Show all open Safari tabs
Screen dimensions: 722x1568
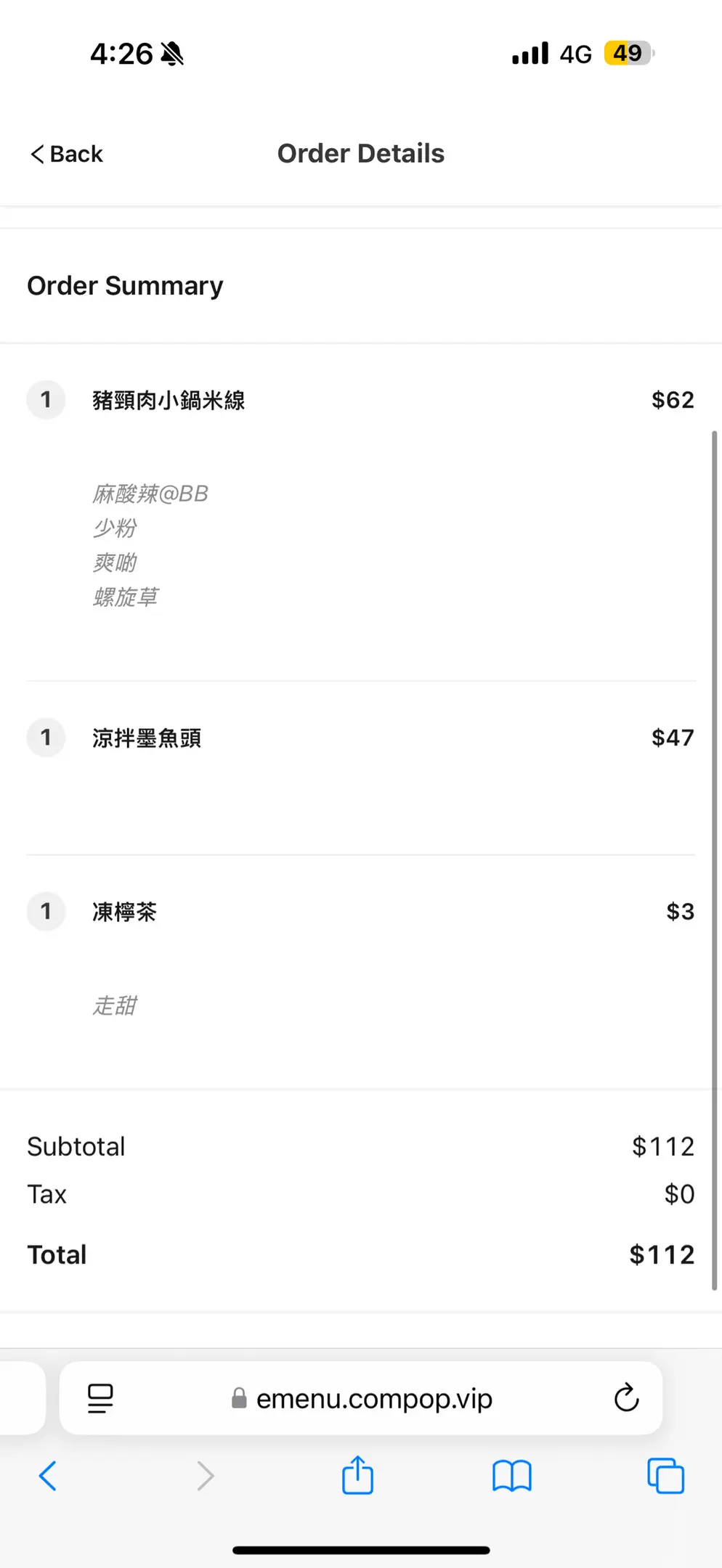tap(665, 1476)
